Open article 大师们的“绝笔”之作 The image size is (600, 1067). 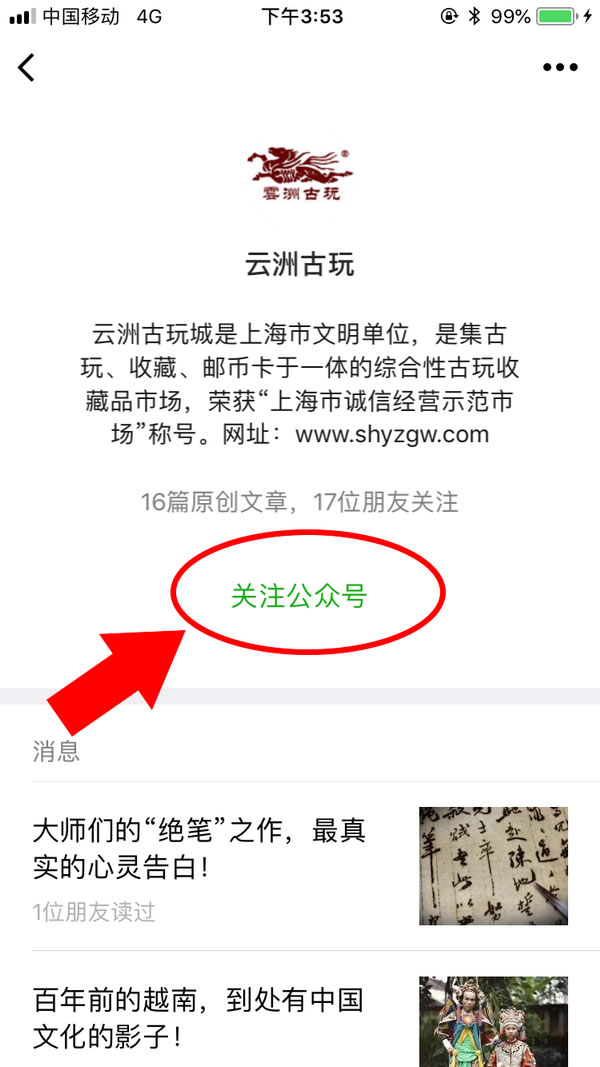pos(200,848)
